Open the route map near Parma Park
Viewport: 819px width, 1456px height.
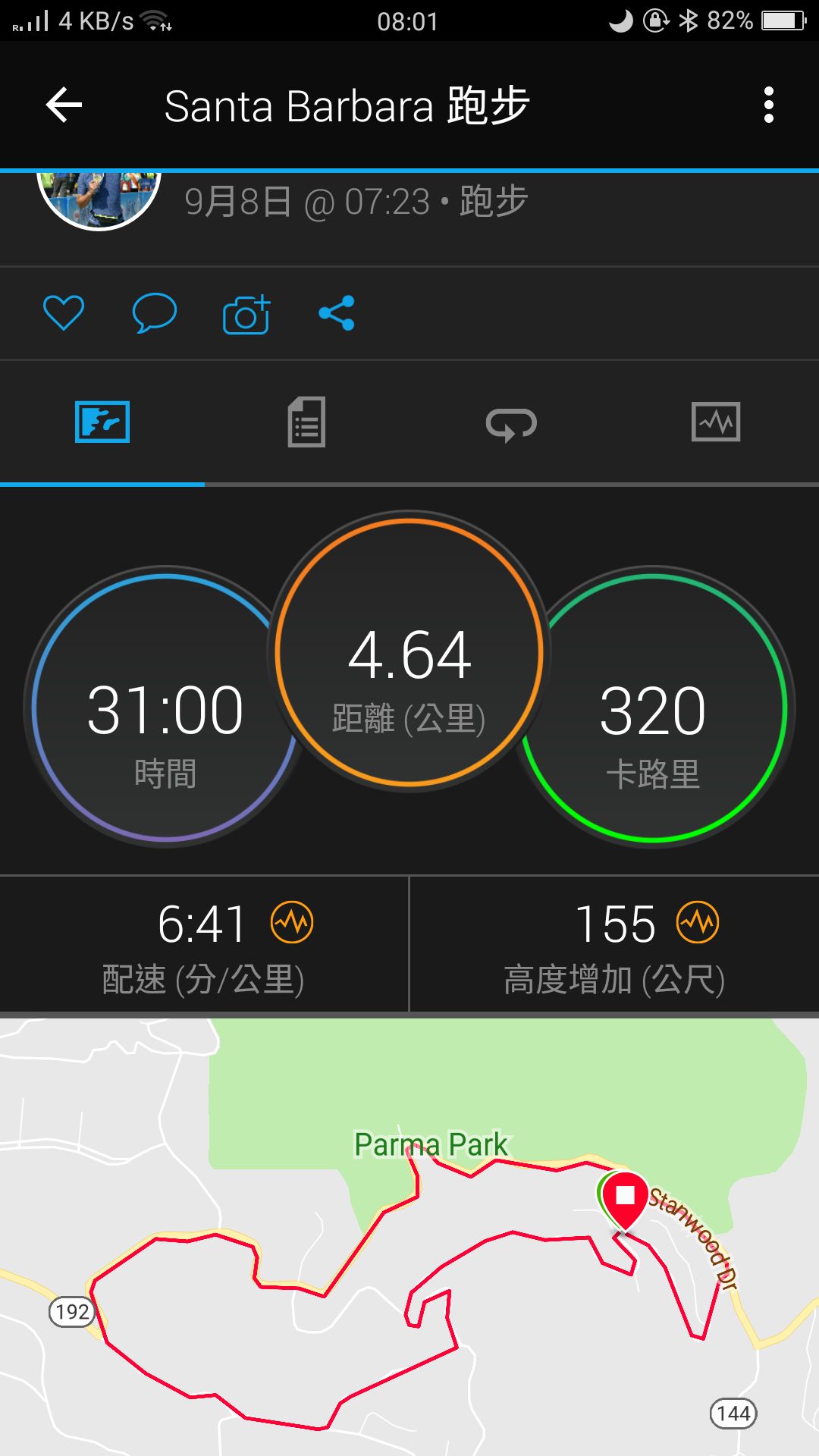(409, 1251)
